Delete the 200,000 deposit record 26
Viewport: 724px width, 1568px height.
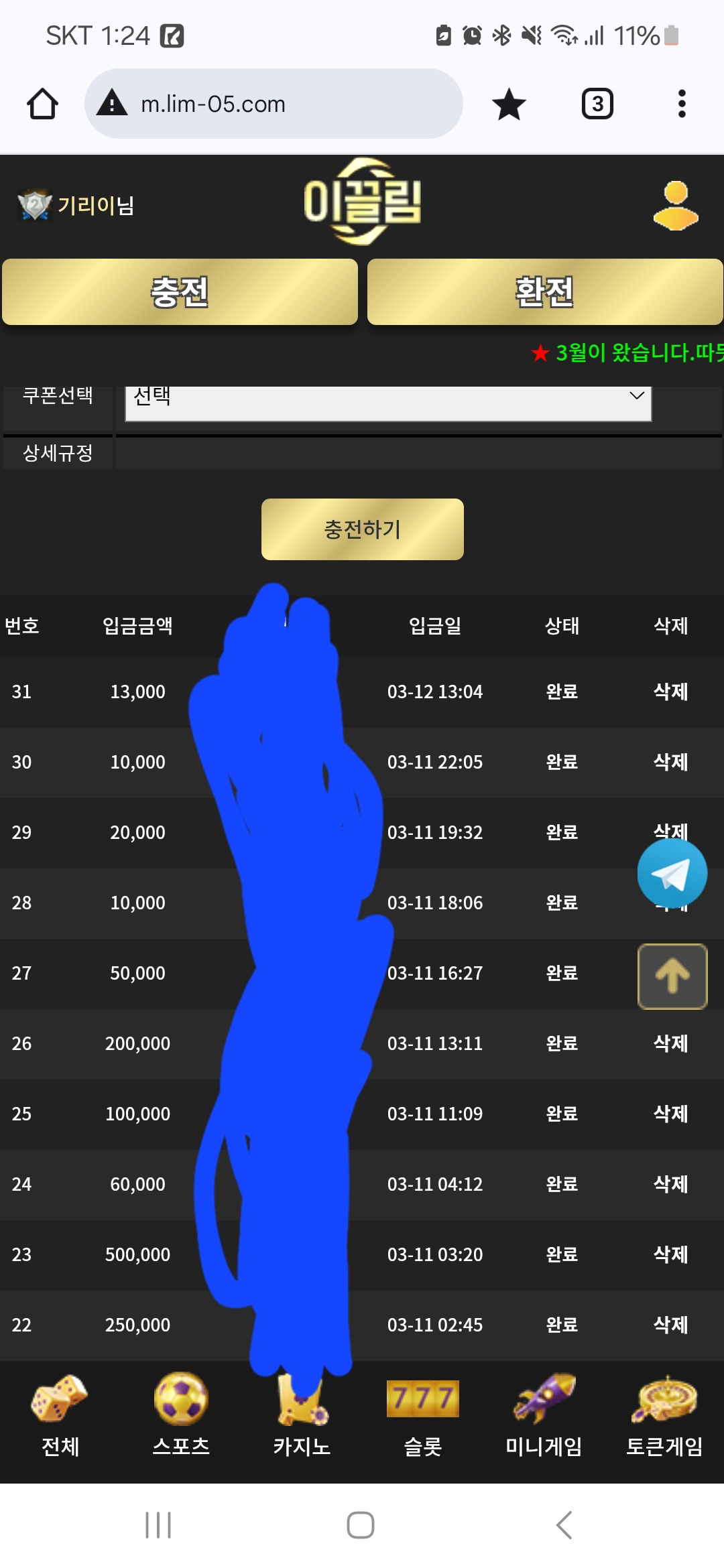[670, 1043]
